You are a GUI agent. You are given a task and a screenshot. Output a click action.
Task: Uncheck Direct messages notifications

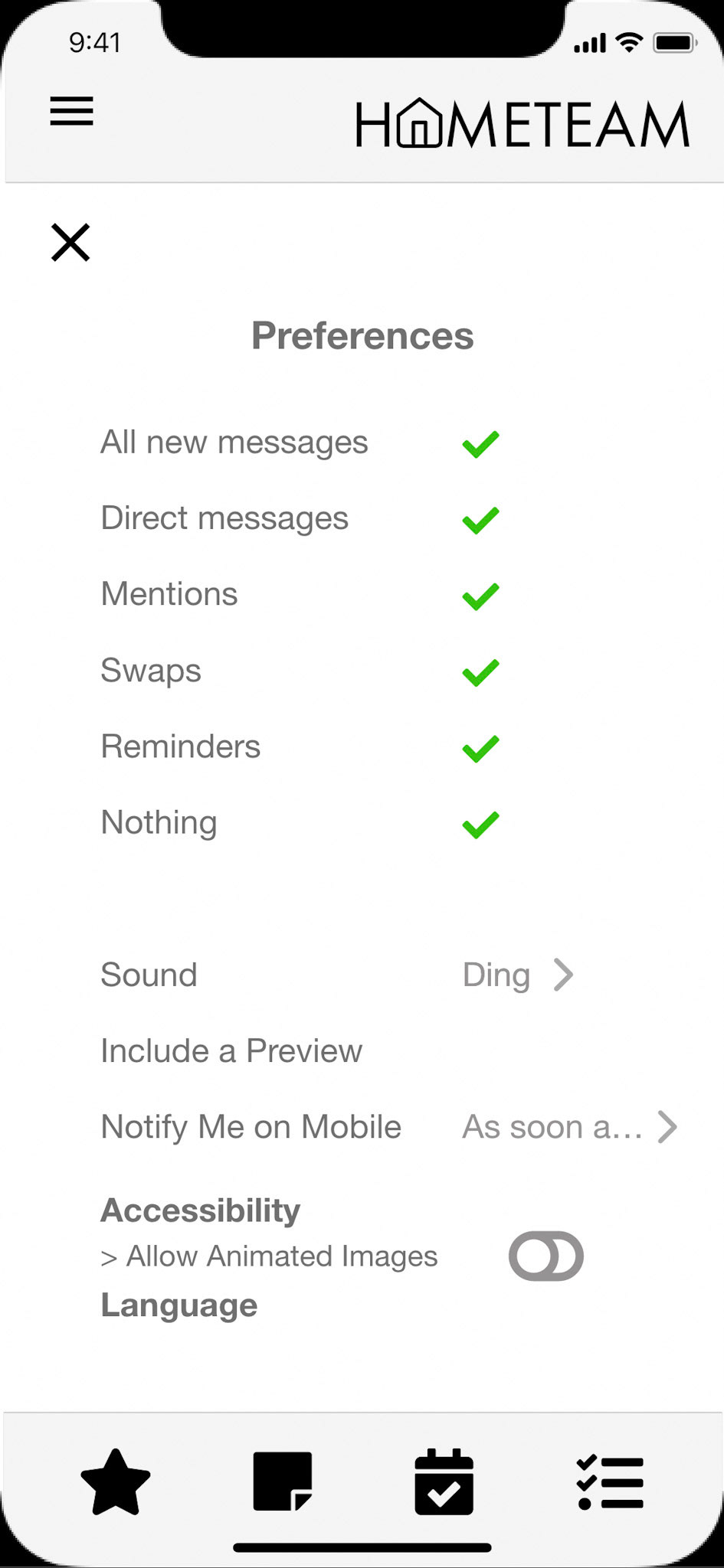click(x=480, y=520)
